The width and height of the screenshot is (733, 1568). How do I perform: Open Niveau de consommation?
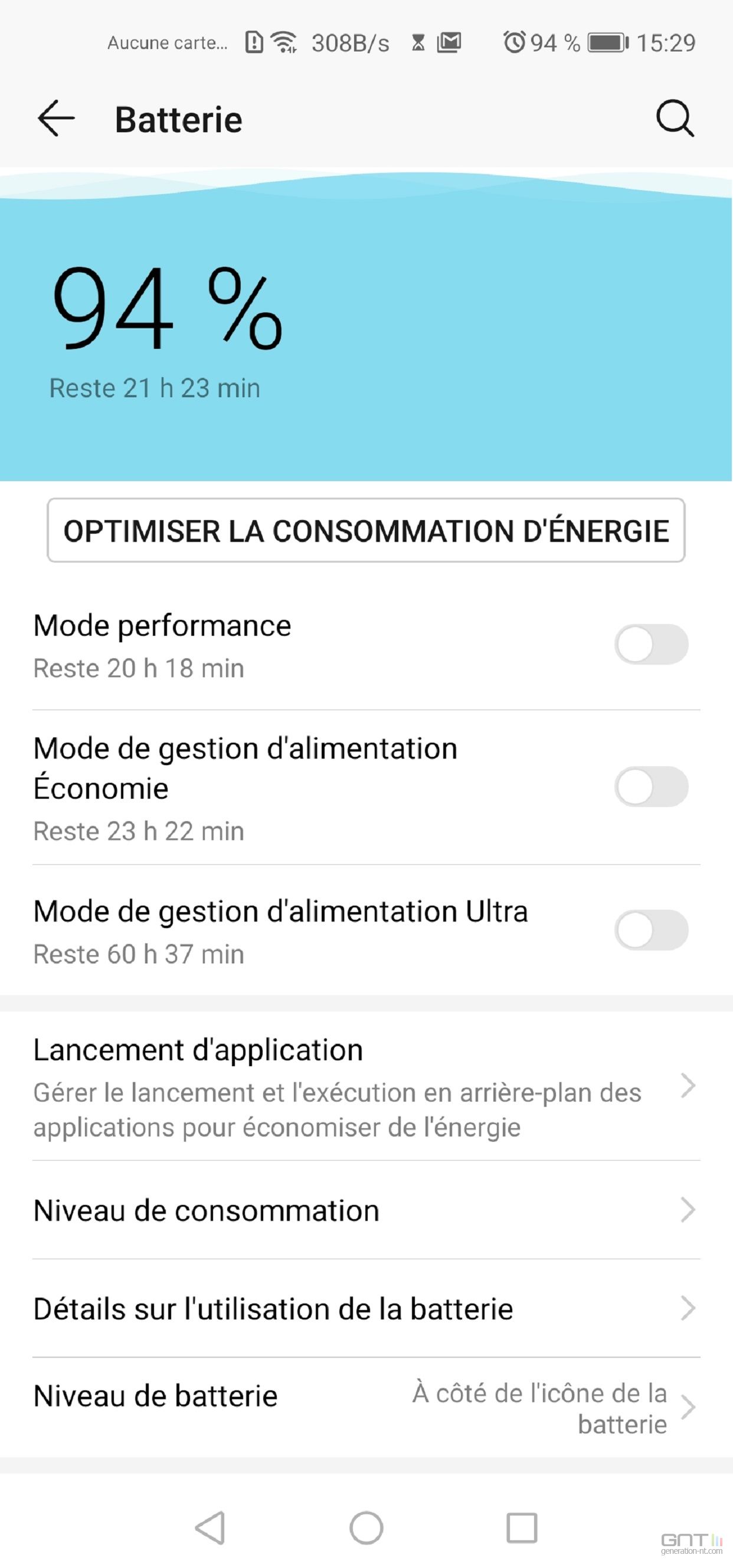[366, 1210]
